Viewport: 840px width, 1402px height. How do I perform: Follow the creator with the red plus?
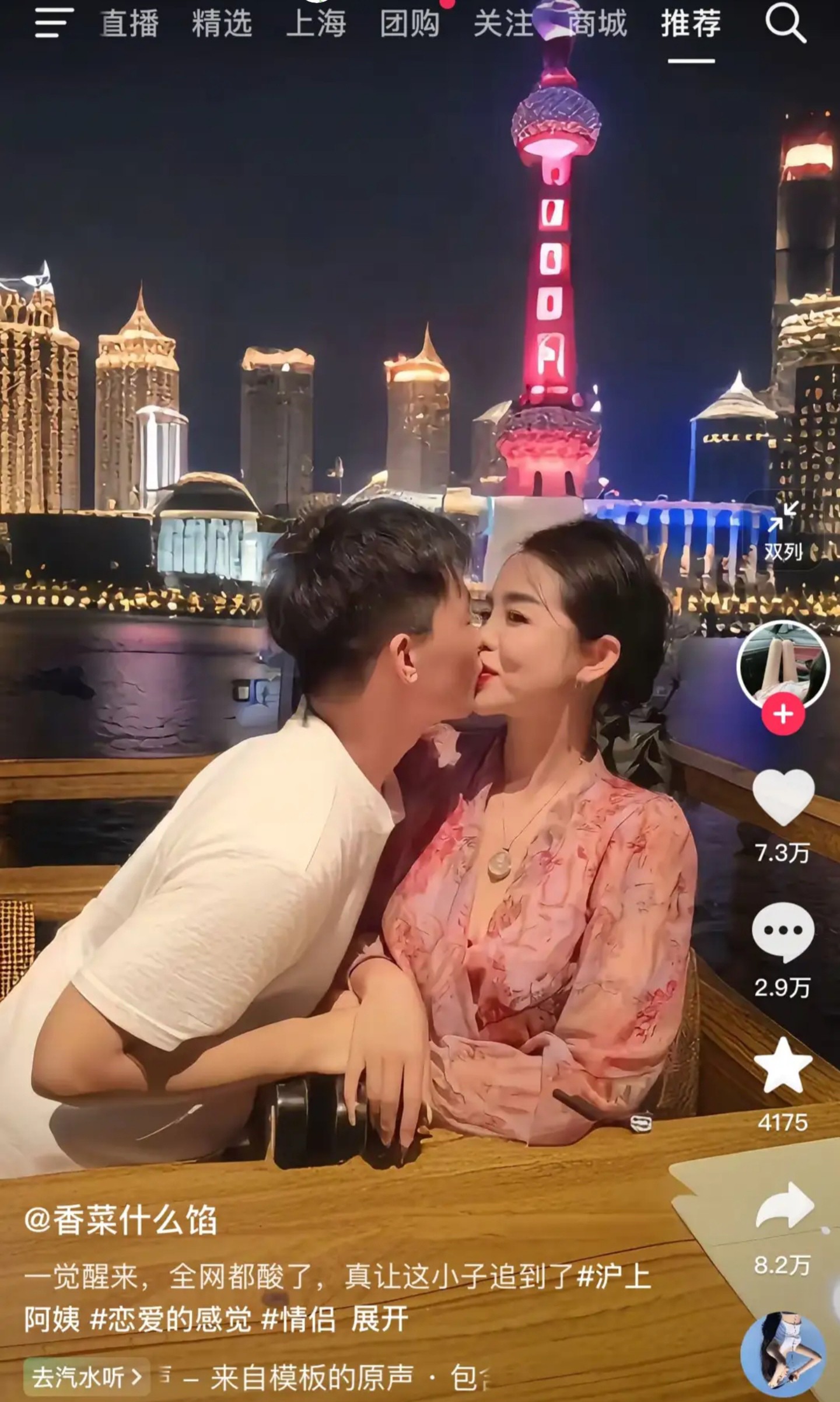point(783,714)
